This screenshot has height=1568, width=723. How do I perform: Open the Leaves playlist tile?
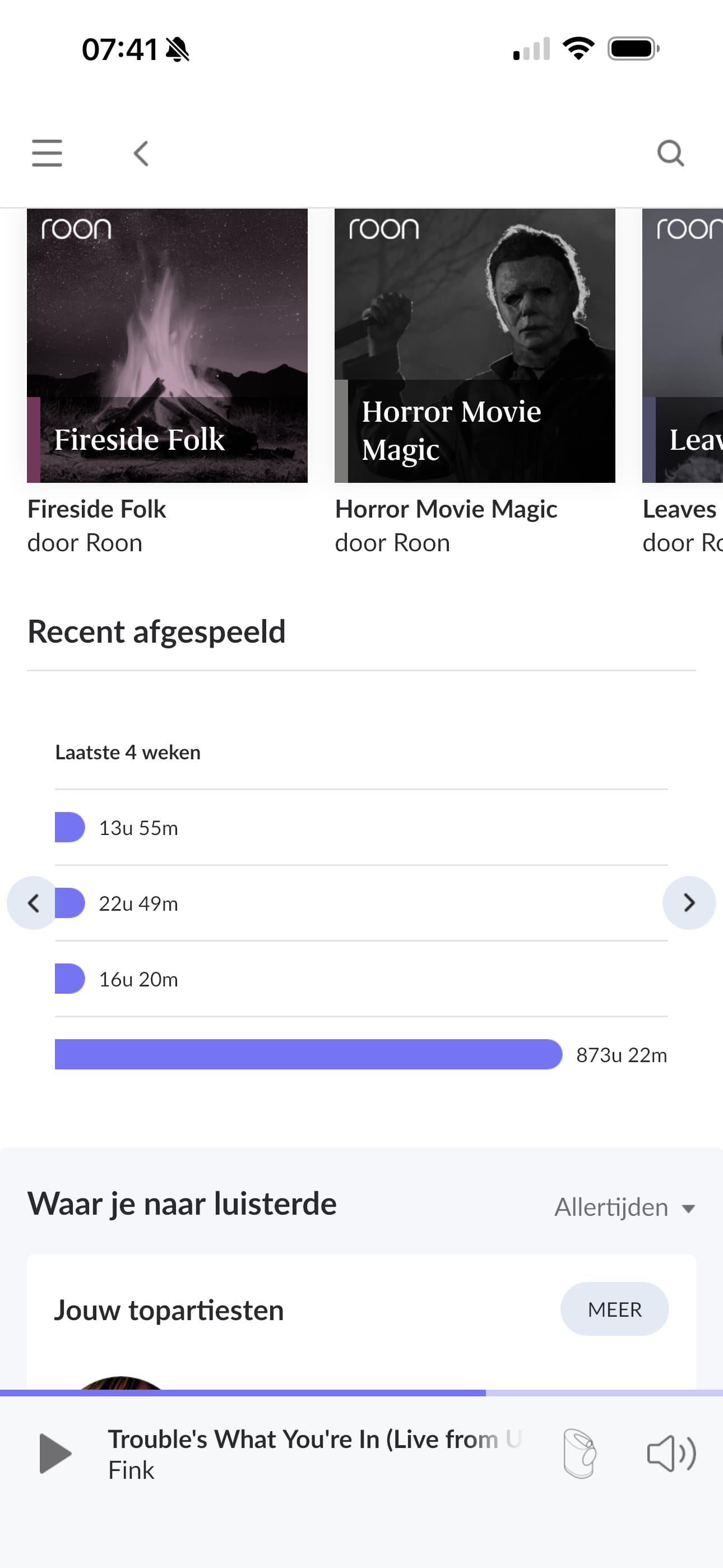(683, 346)
